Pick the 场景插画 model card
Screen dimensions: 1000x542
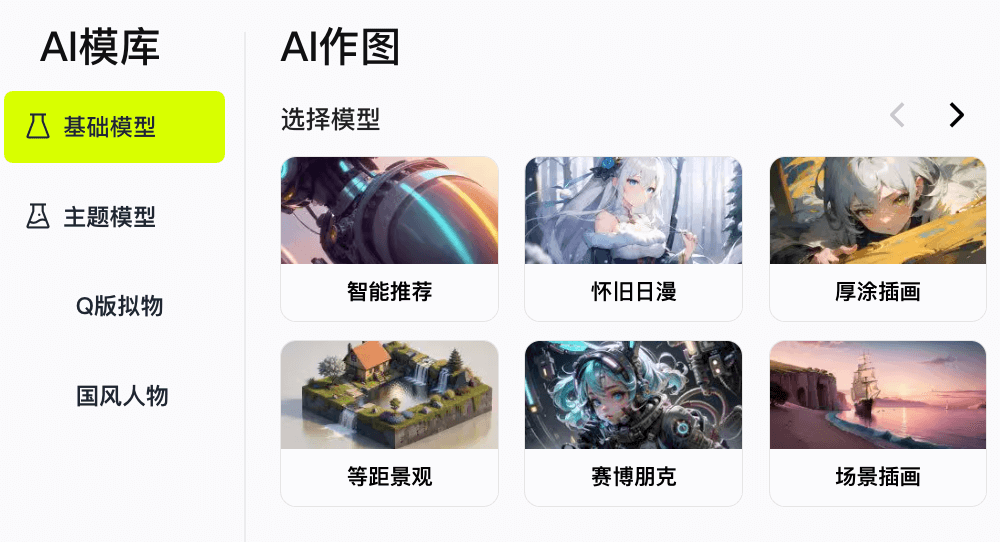click(x=877, y=423)
